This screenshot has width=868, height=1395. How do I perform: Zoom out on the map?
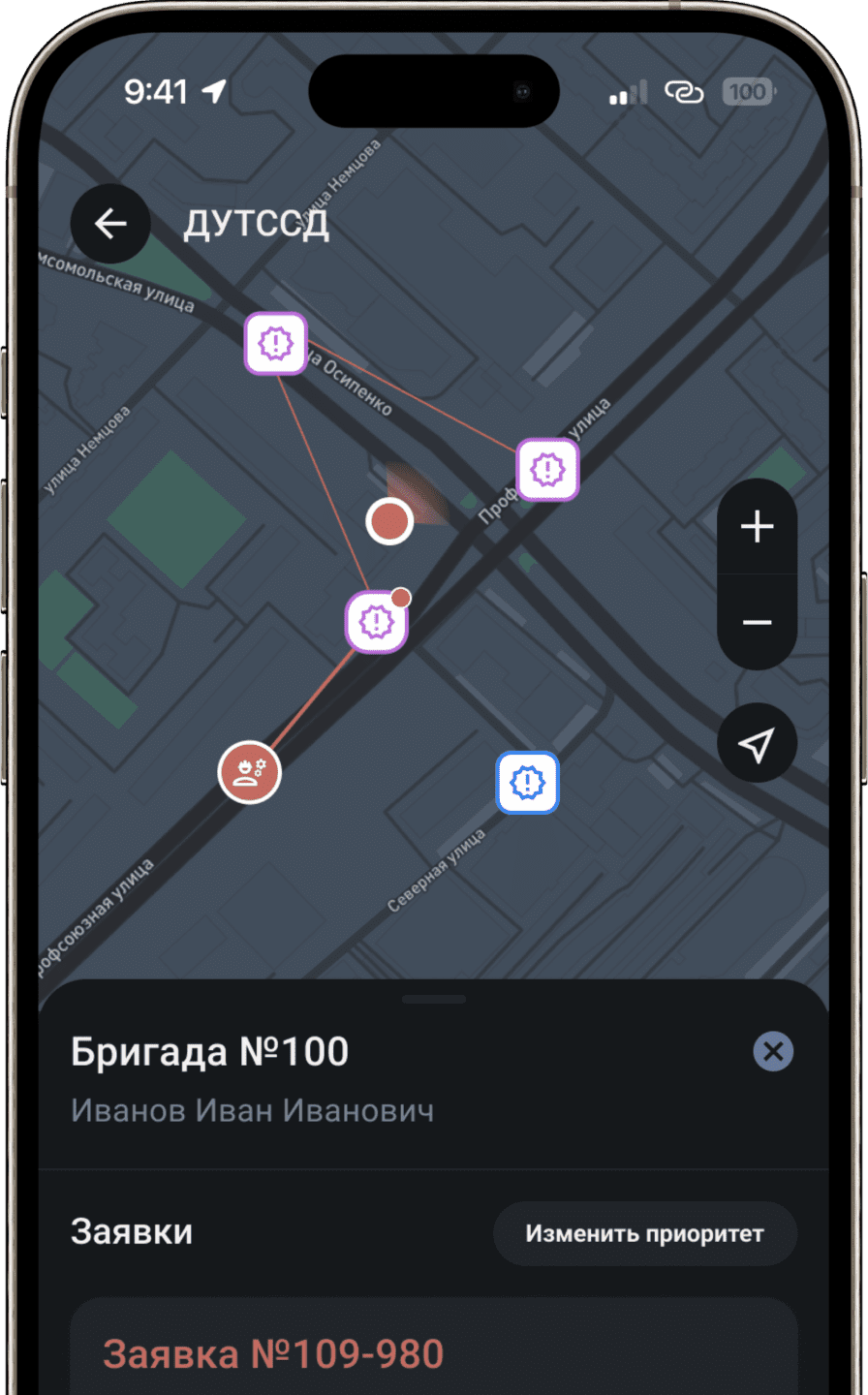pos(757,622)
